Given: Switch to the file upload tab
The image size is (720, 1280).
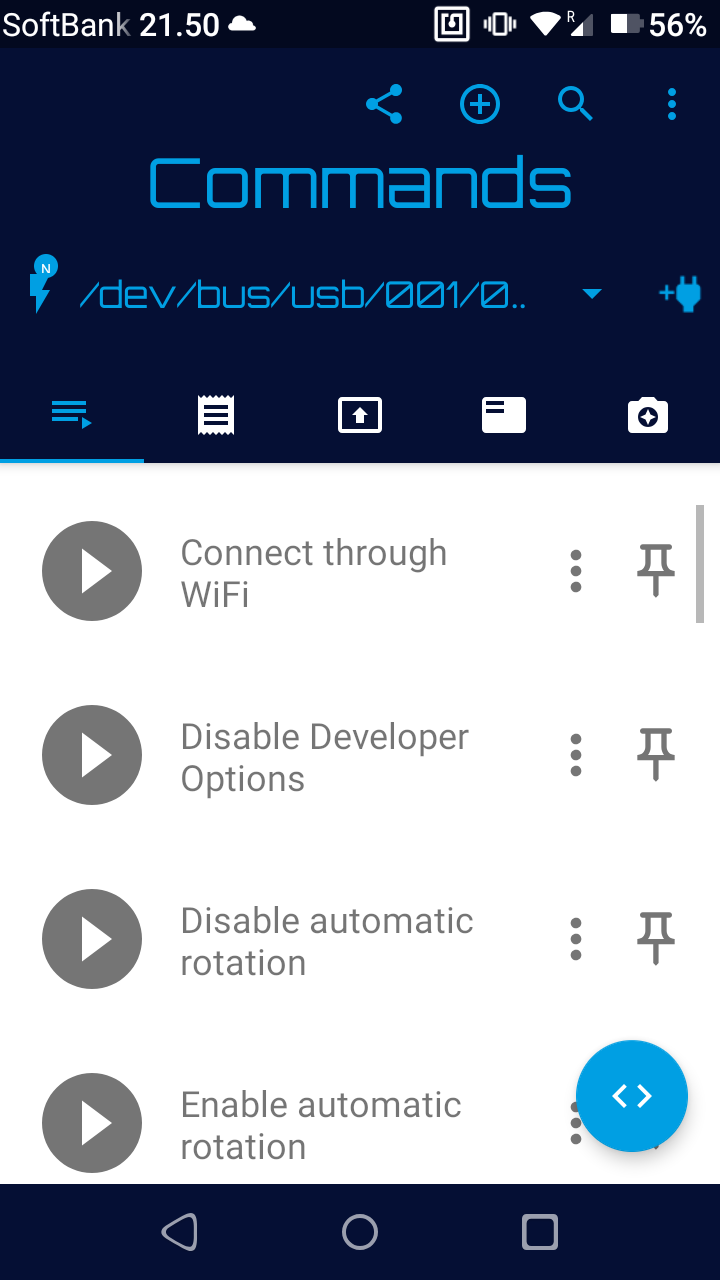Looking at the screenshot, I should [x=360, y=415].
